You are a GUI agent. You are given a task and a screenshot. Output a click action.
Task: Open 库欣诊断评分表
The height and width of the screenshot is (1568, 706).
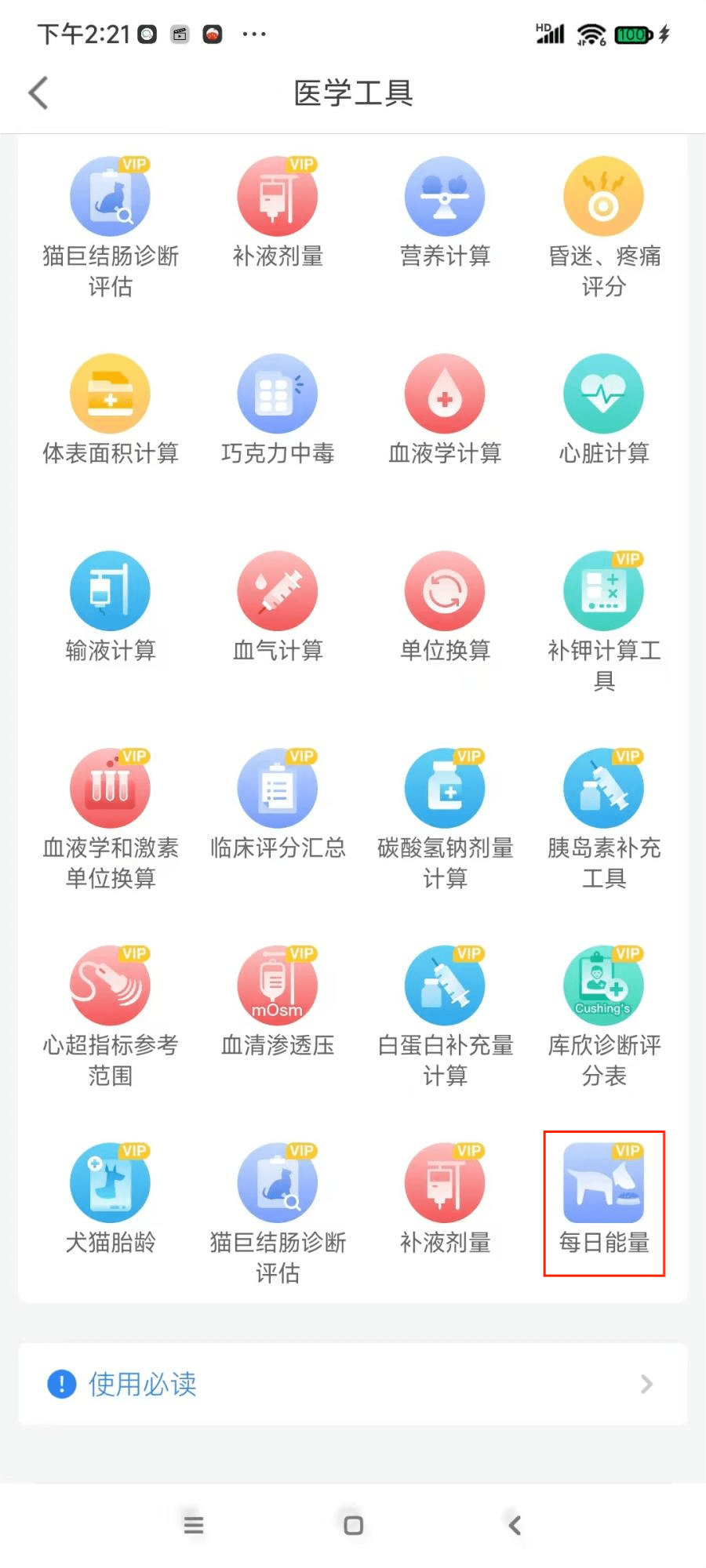pos(604,1017)
